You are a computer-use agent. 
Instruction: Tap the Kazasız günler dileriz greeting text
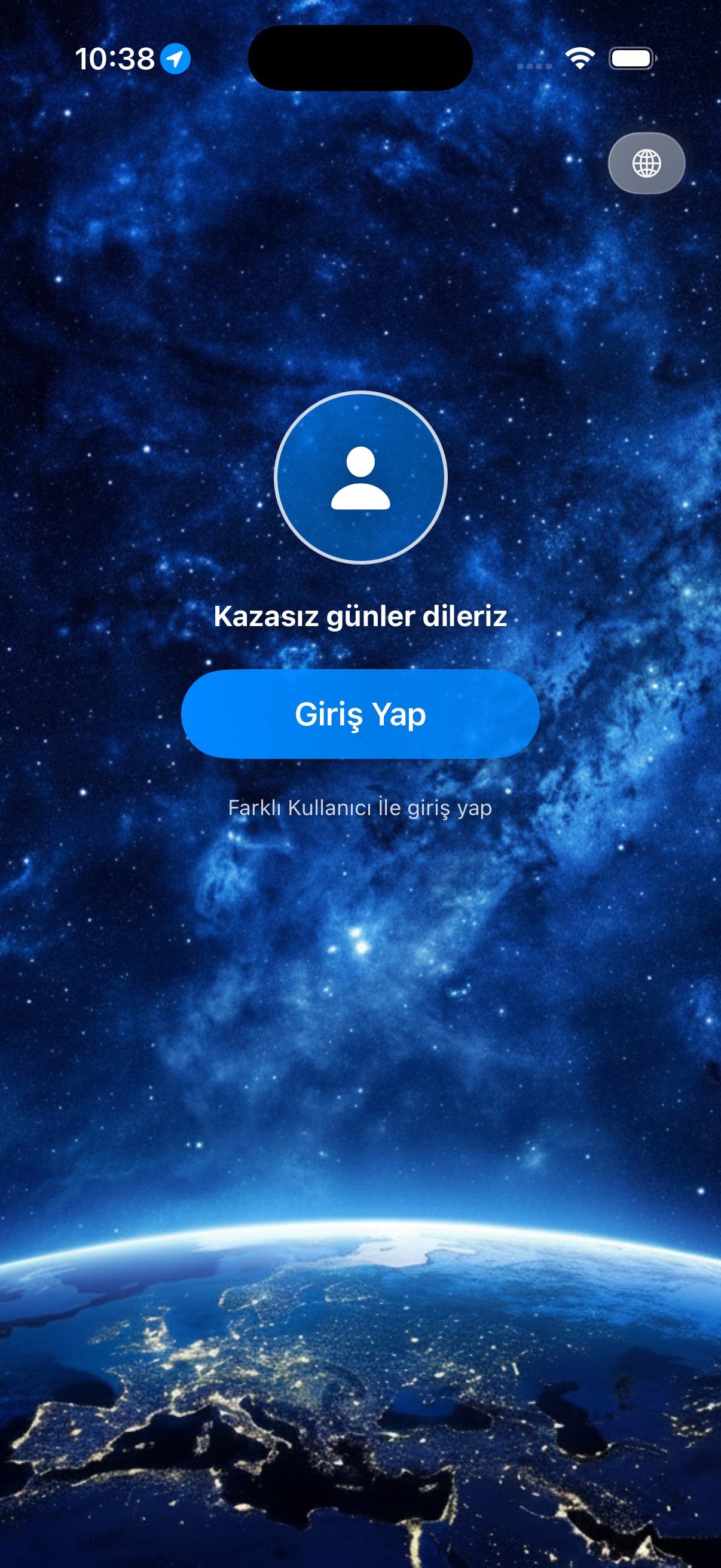361,616
